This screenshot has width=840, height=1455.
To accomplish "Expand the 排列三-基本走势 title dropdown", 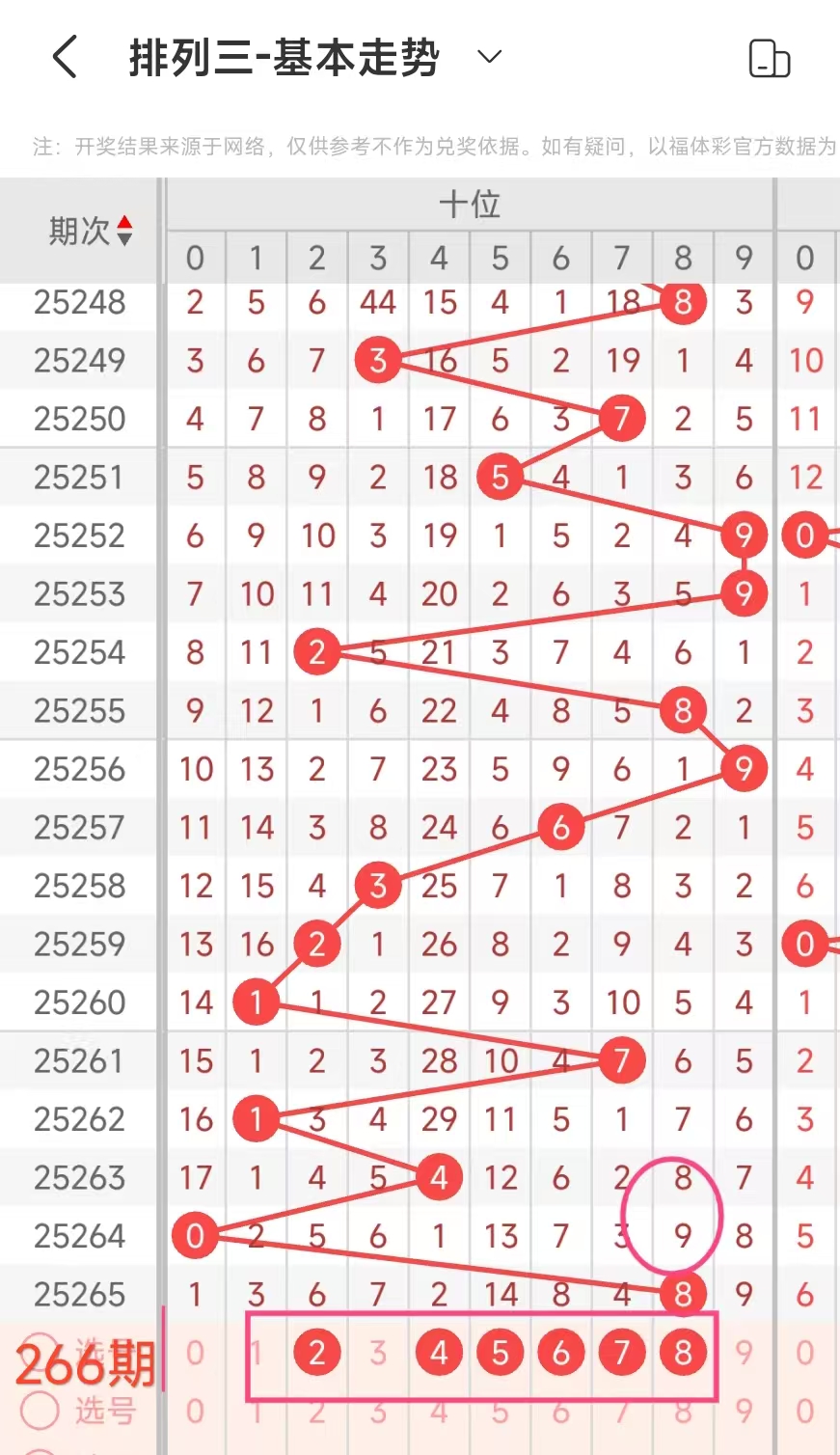I will coord(489,57).
